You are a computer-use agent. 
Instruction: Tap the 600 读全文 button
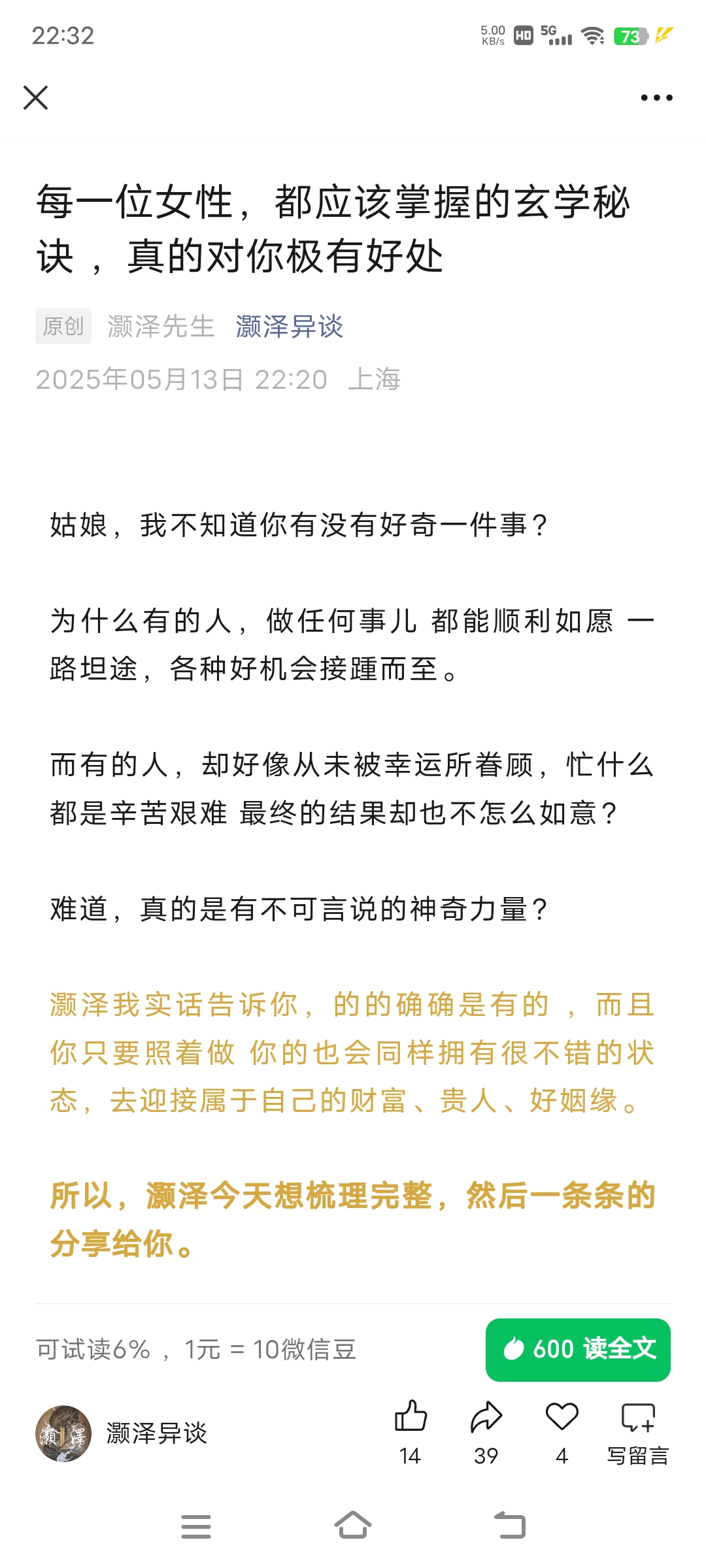click(x=578, y=1350)
